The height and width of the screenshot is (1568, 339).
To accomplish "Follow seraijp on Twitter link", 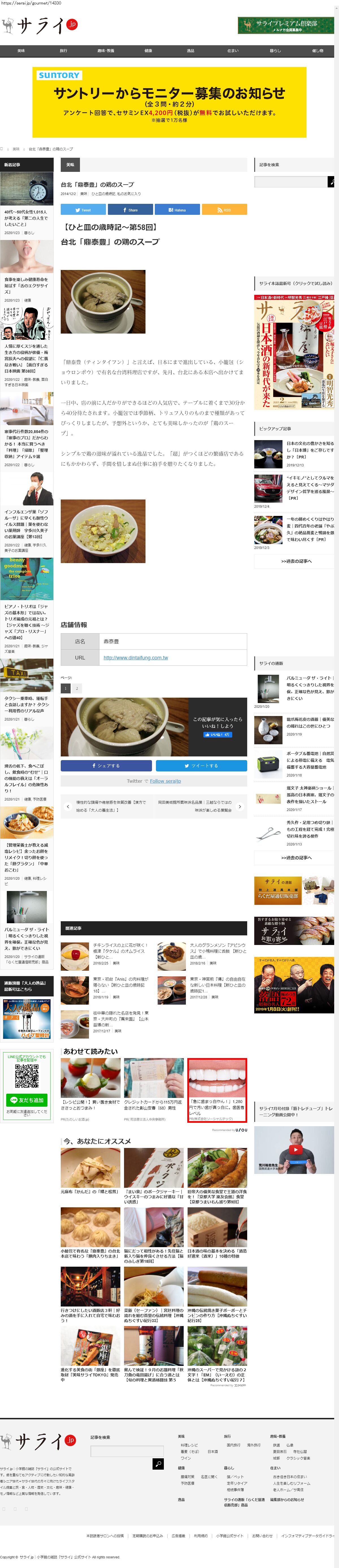I will tap(165, 781).
